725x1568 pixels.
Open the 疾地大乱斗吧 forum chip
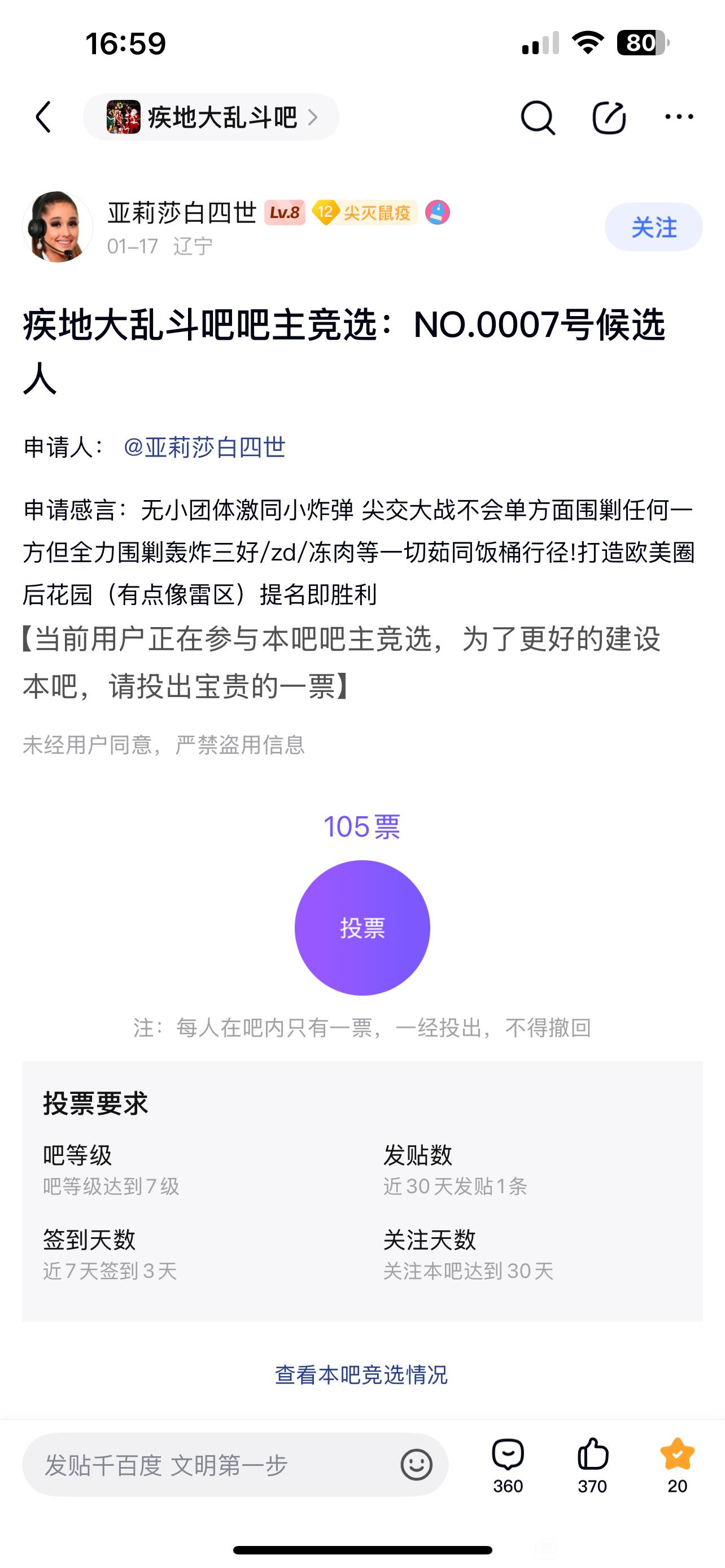[x=211, y=117]
